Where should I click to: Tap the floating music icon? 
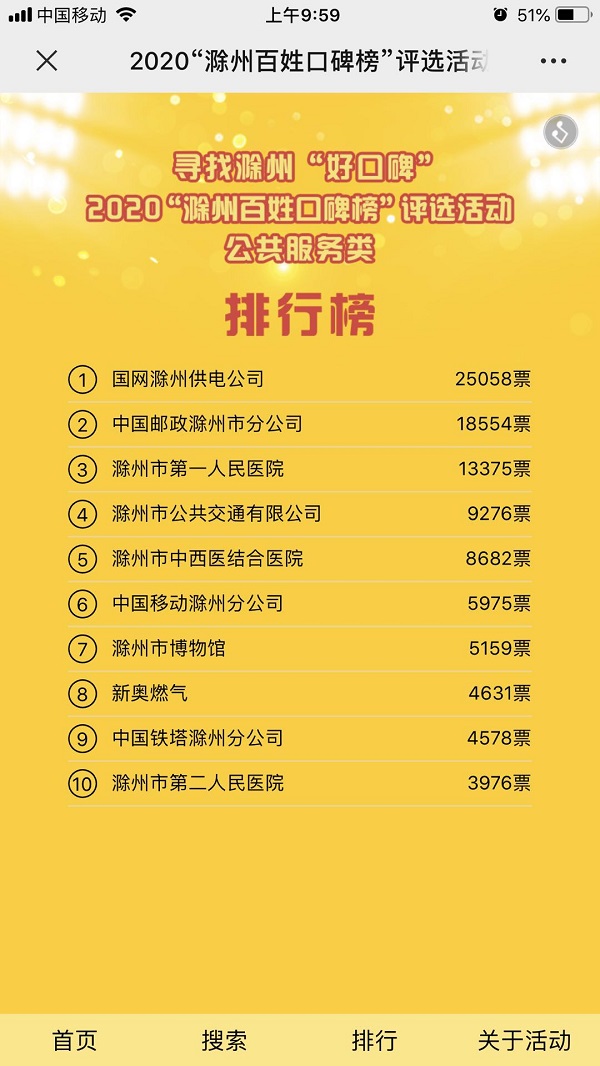click(x=561, y=132)
